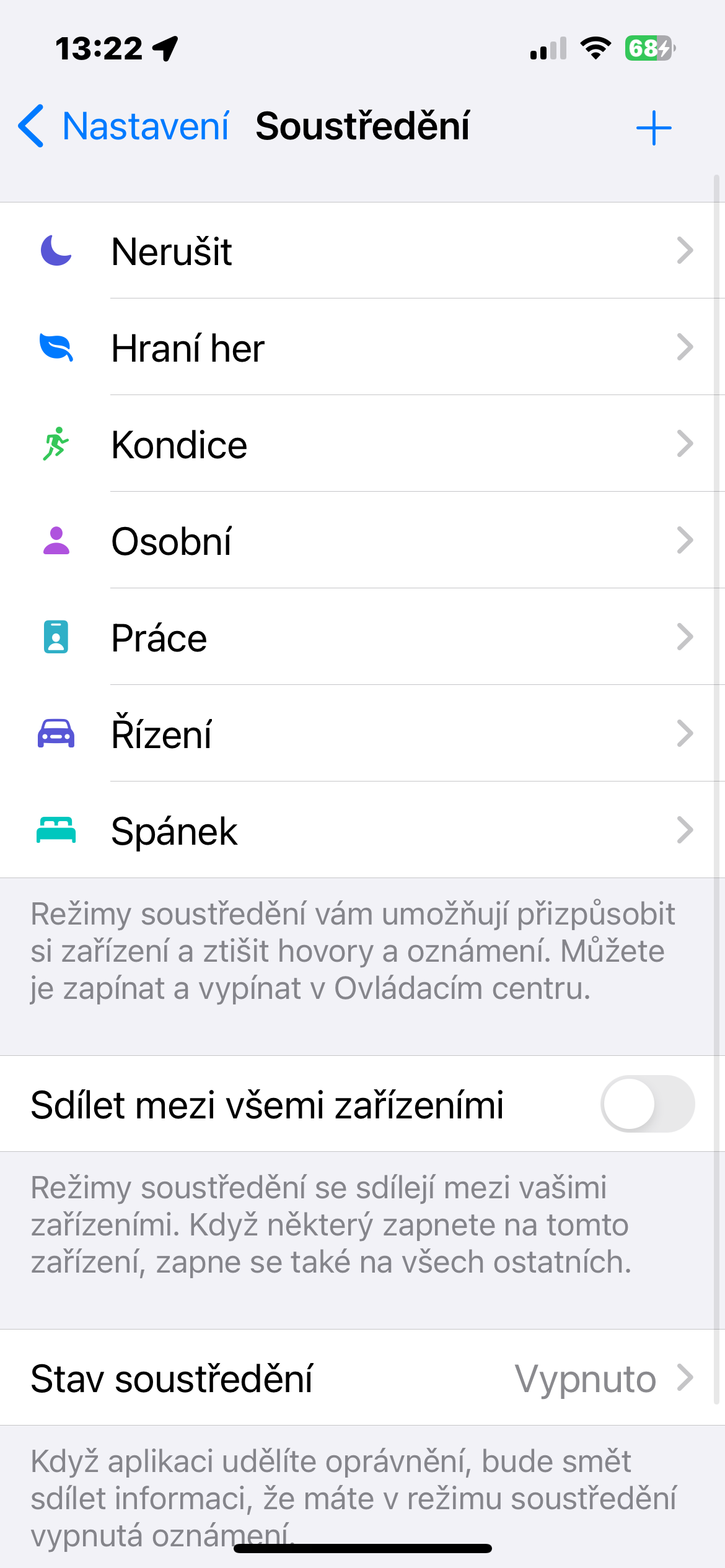The image size is (725, 1568).
Task: Open Stav soustředění settings
Action: pyautogui.click(x=362, y=1378)
